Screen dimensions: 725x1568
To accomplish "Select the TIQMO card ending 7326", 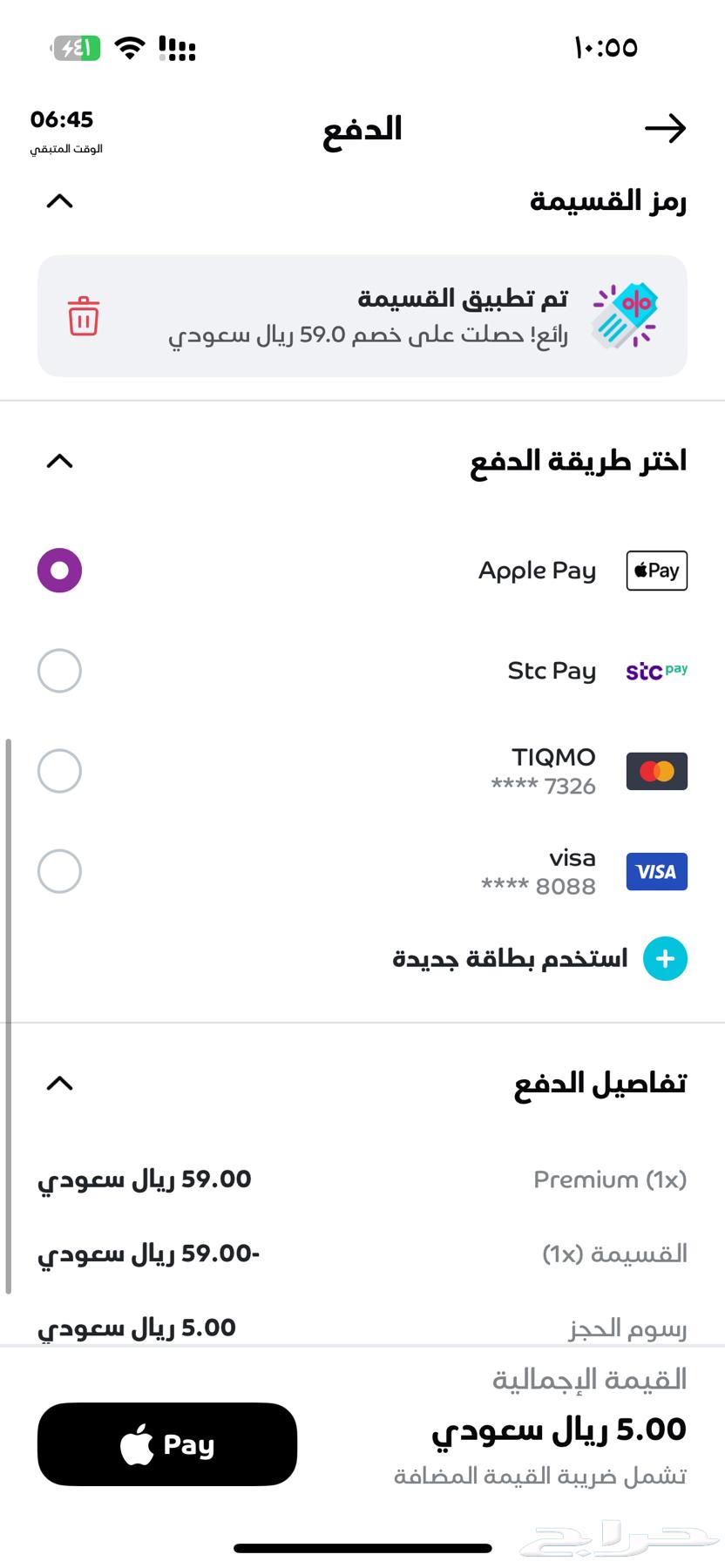I will tap(58, 770).
